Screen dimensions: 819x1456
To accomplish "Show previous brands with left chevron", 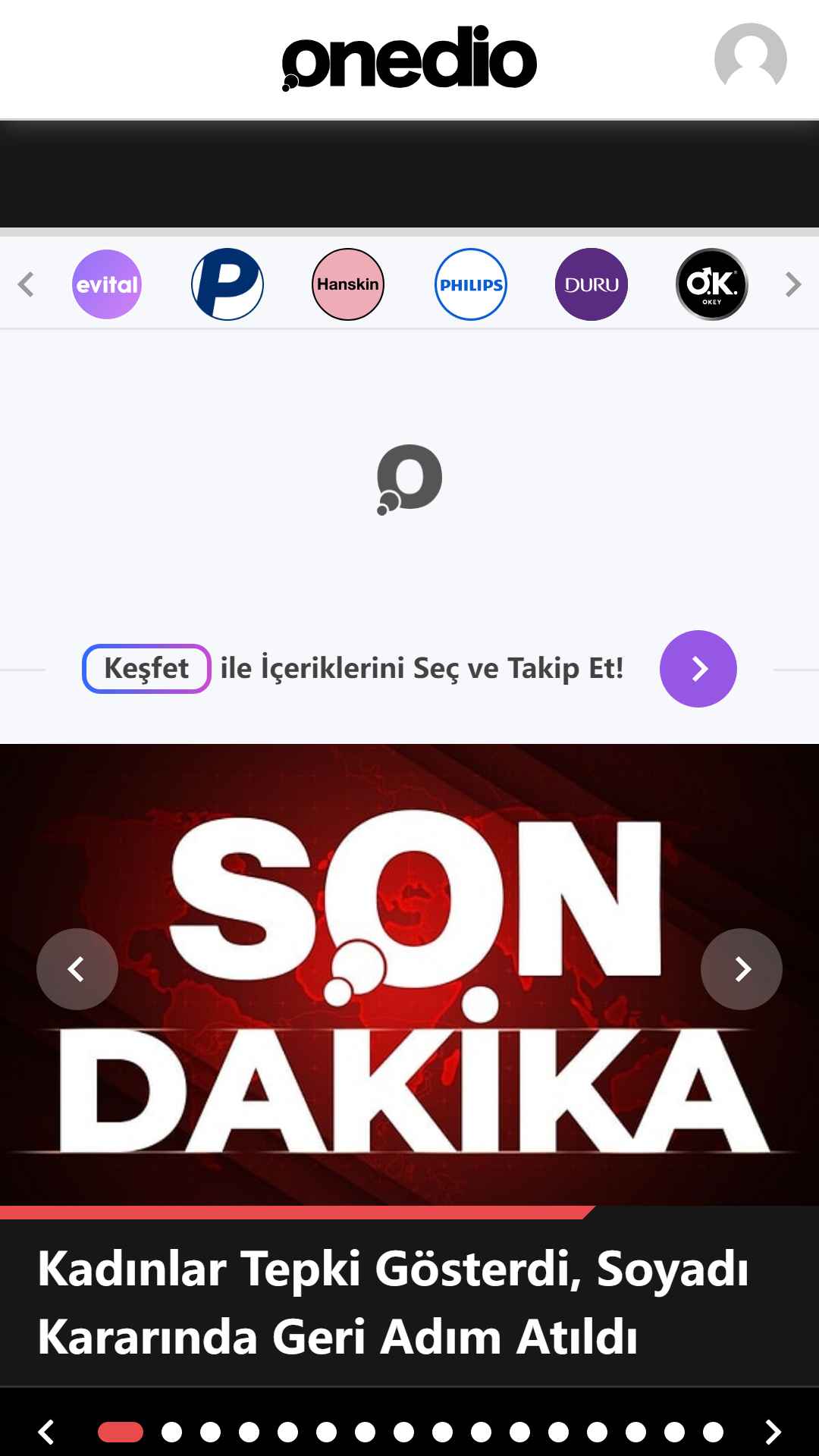I will 26,284.
